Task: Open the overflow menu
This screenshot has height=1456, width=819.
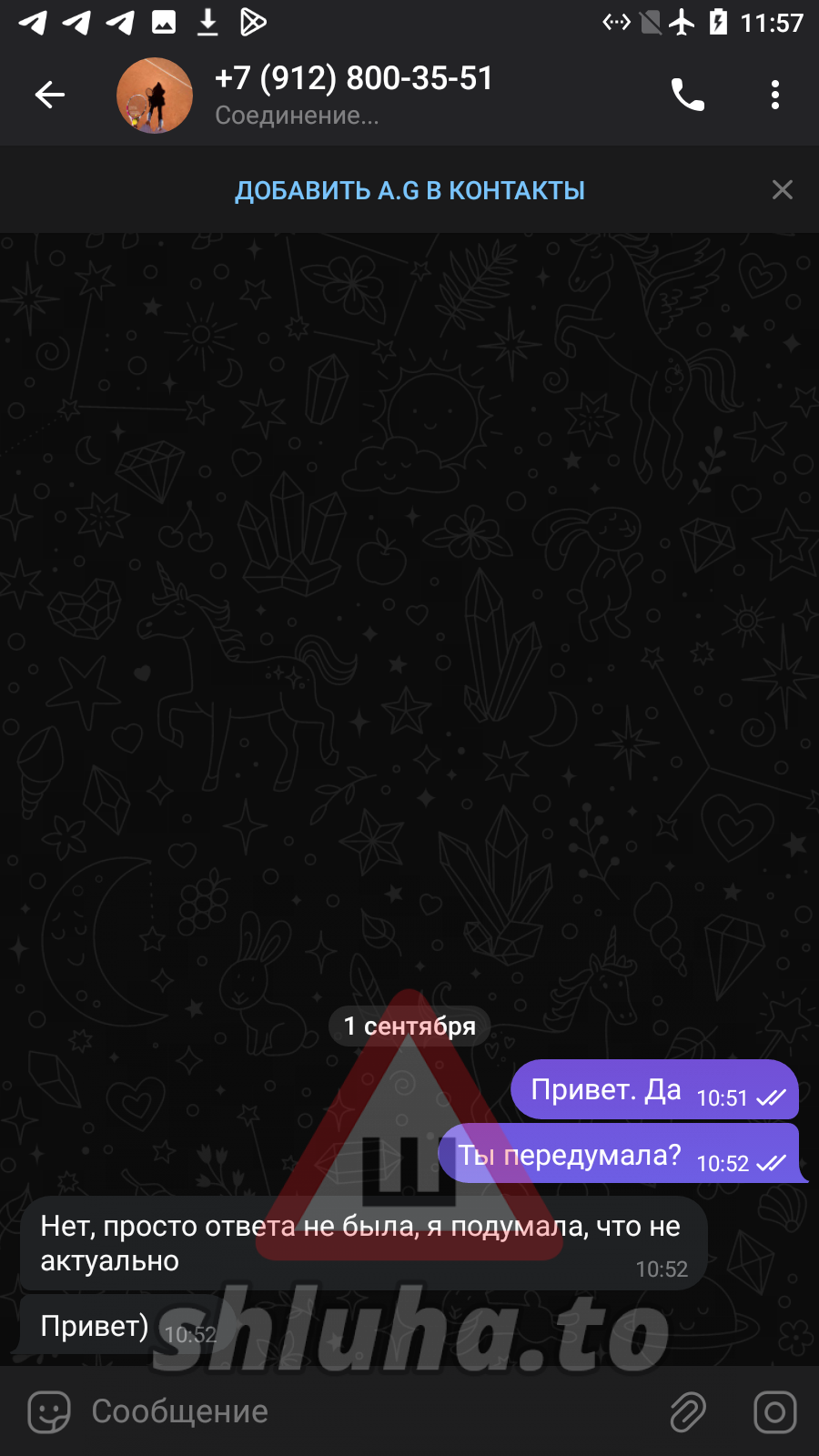Action: [x=774, y=95]
